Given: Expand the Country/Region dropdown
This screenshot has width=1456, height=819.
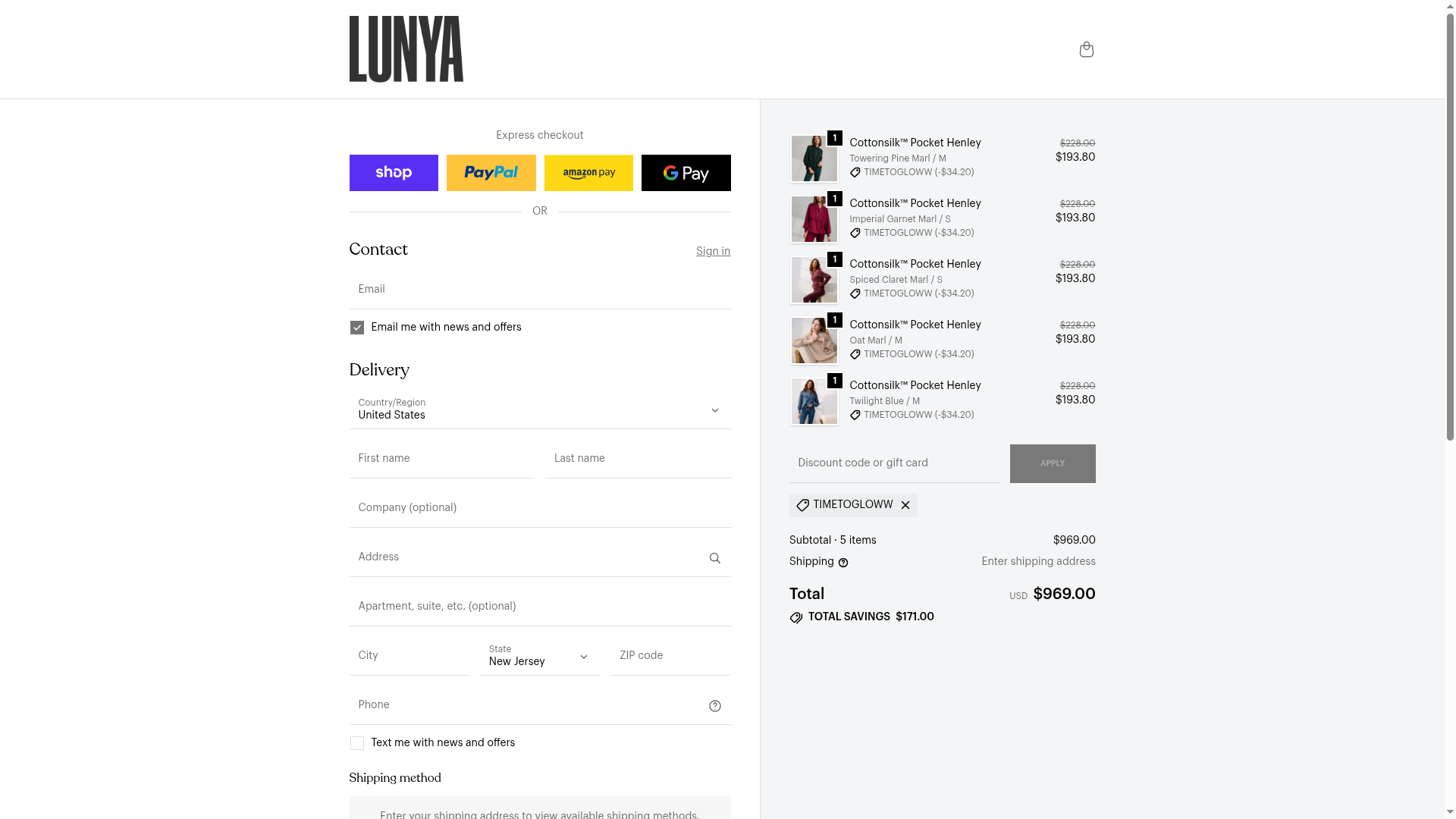Looking at the screenshot, I should pyautogui.click(x=539, y=409).
